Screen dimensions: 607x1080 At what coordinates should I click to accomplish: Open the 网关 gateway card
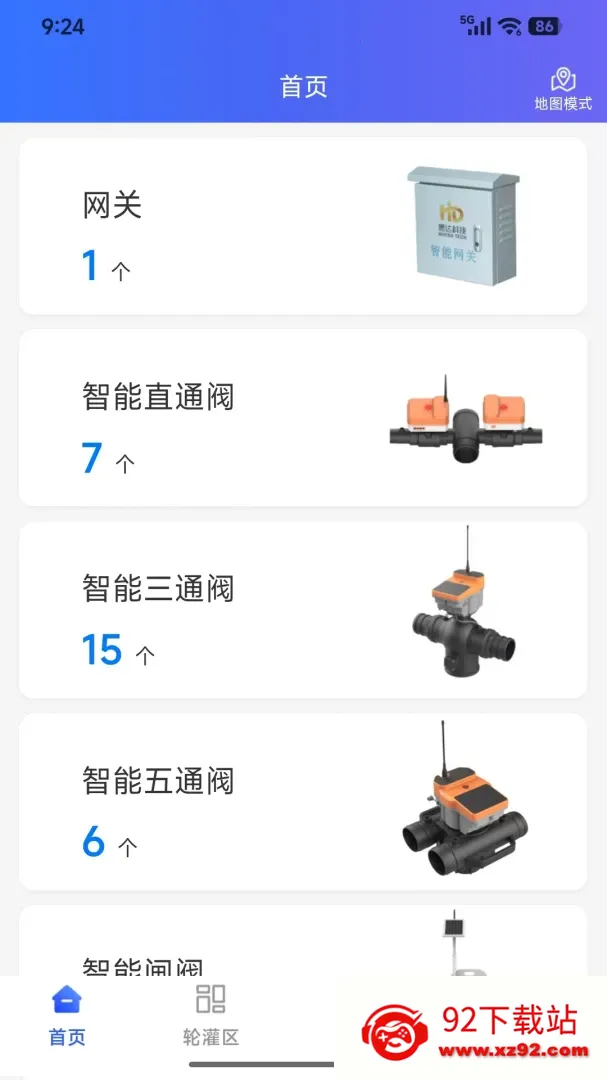(x=303, y=226)
